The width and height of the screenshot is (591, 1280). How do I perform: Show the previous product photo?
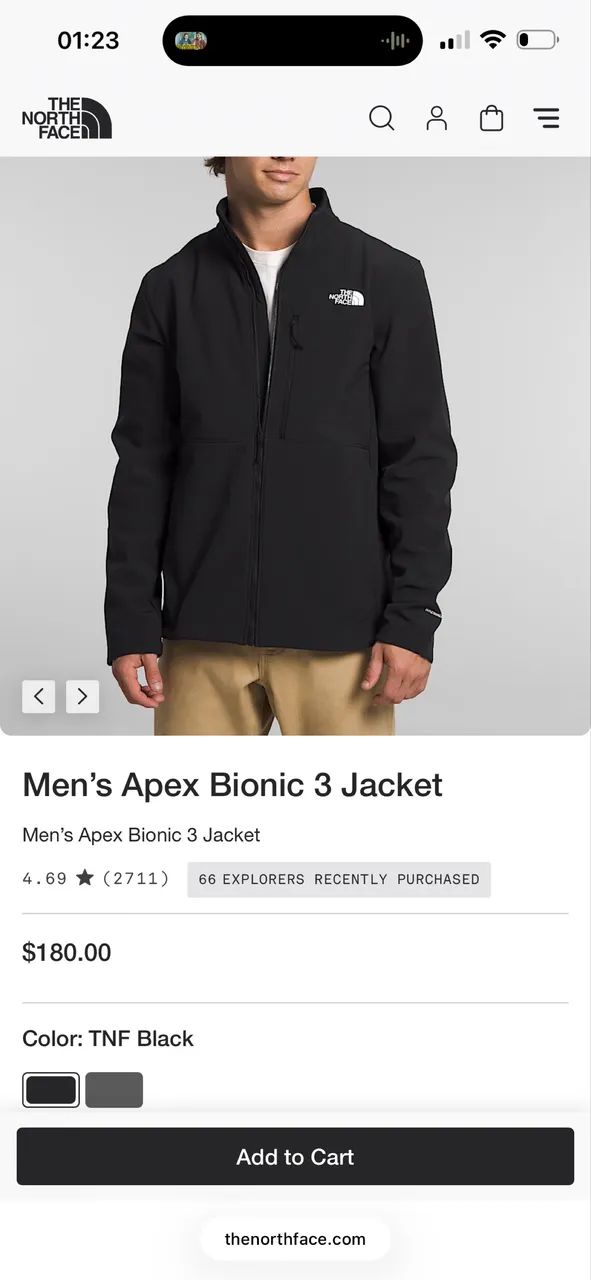[39, 696]
